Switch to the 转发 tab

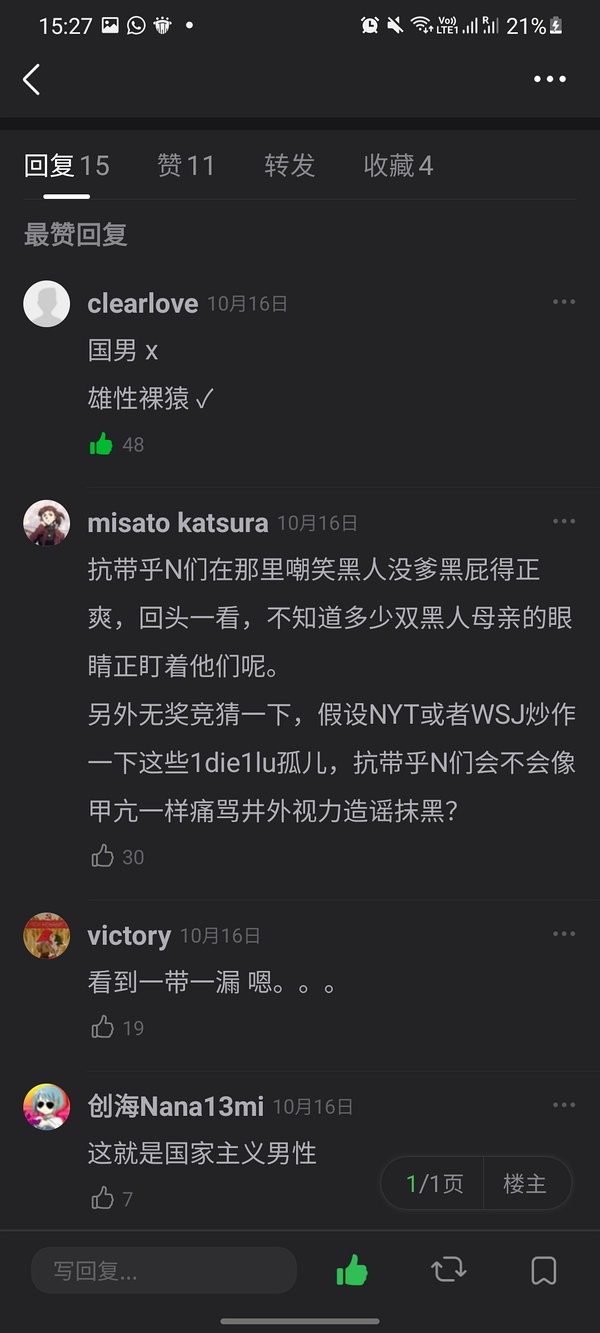pyautogui.click(x=290, y=166)
